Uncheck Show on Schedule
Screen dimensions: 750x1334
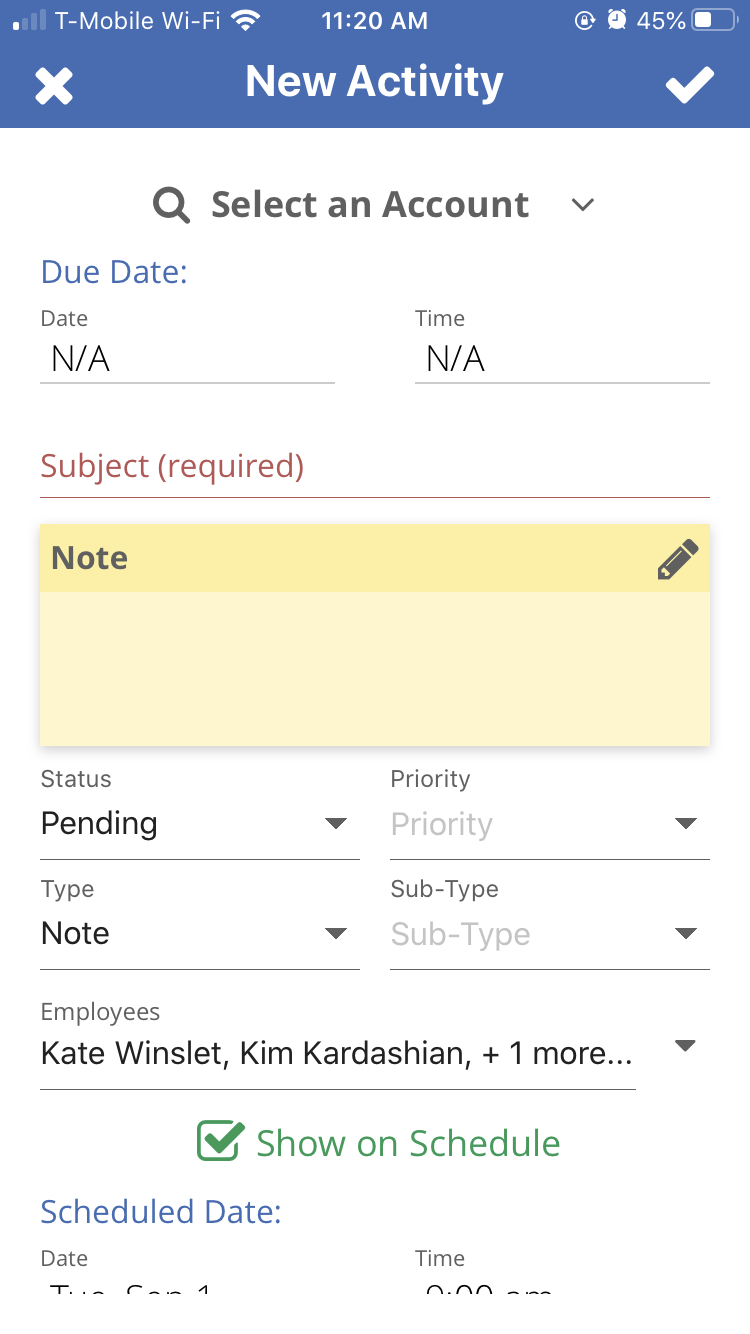tap(221, 1141)
